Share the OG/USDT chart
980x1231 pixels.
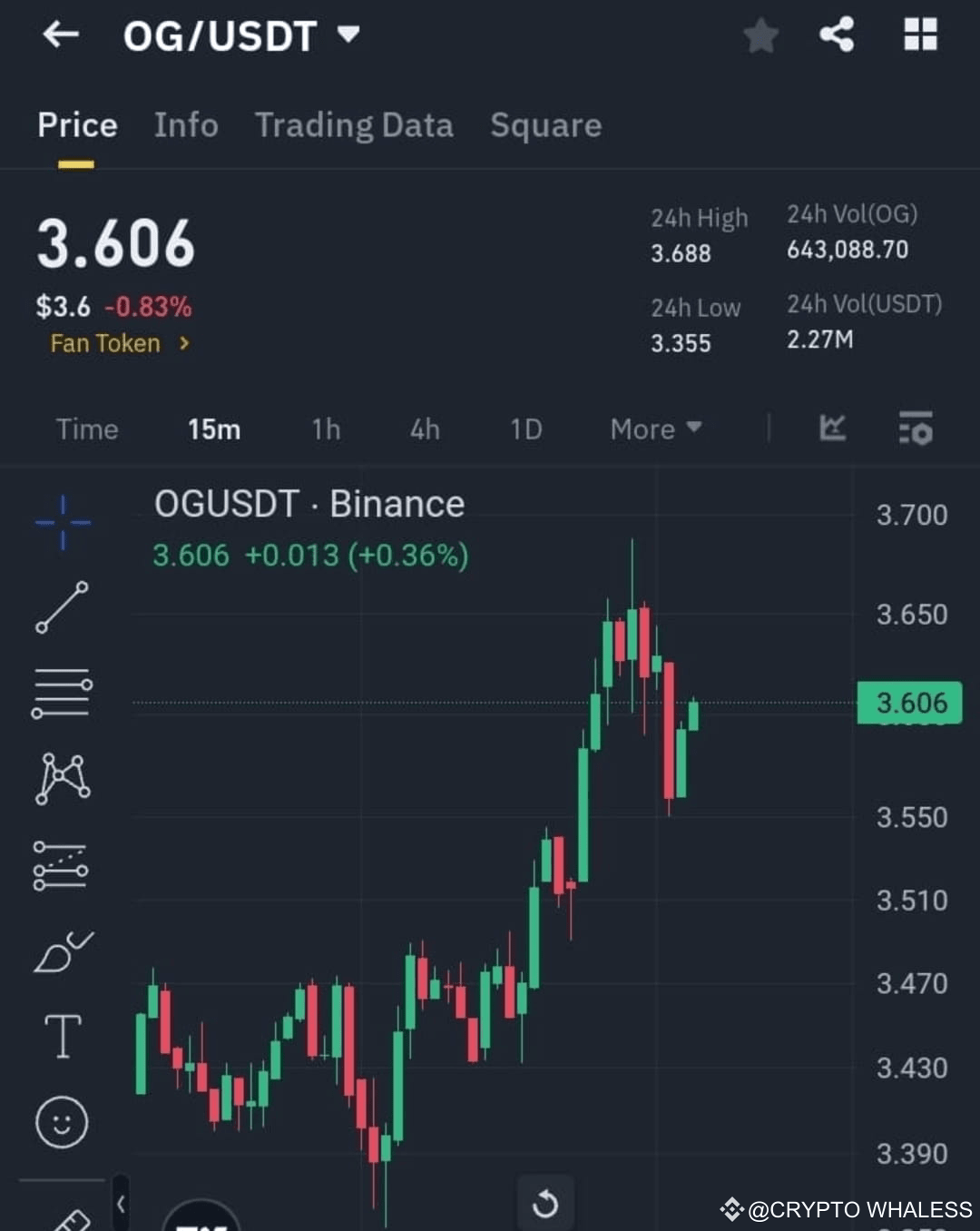pos(835,35)
